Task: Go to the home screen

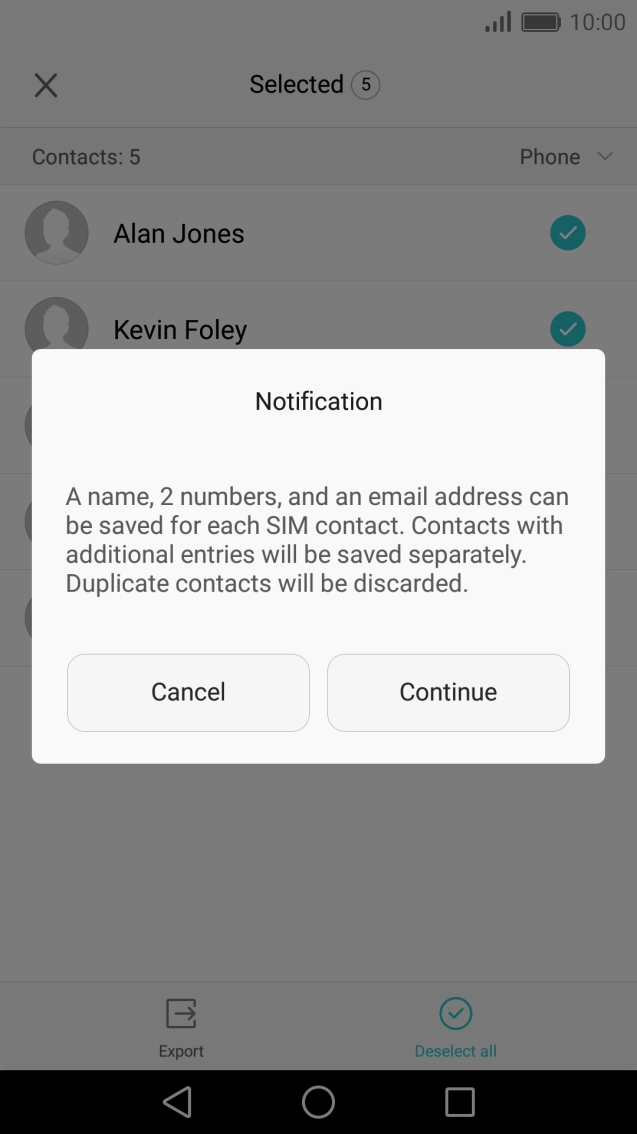Action: [x=318, y=1102]
